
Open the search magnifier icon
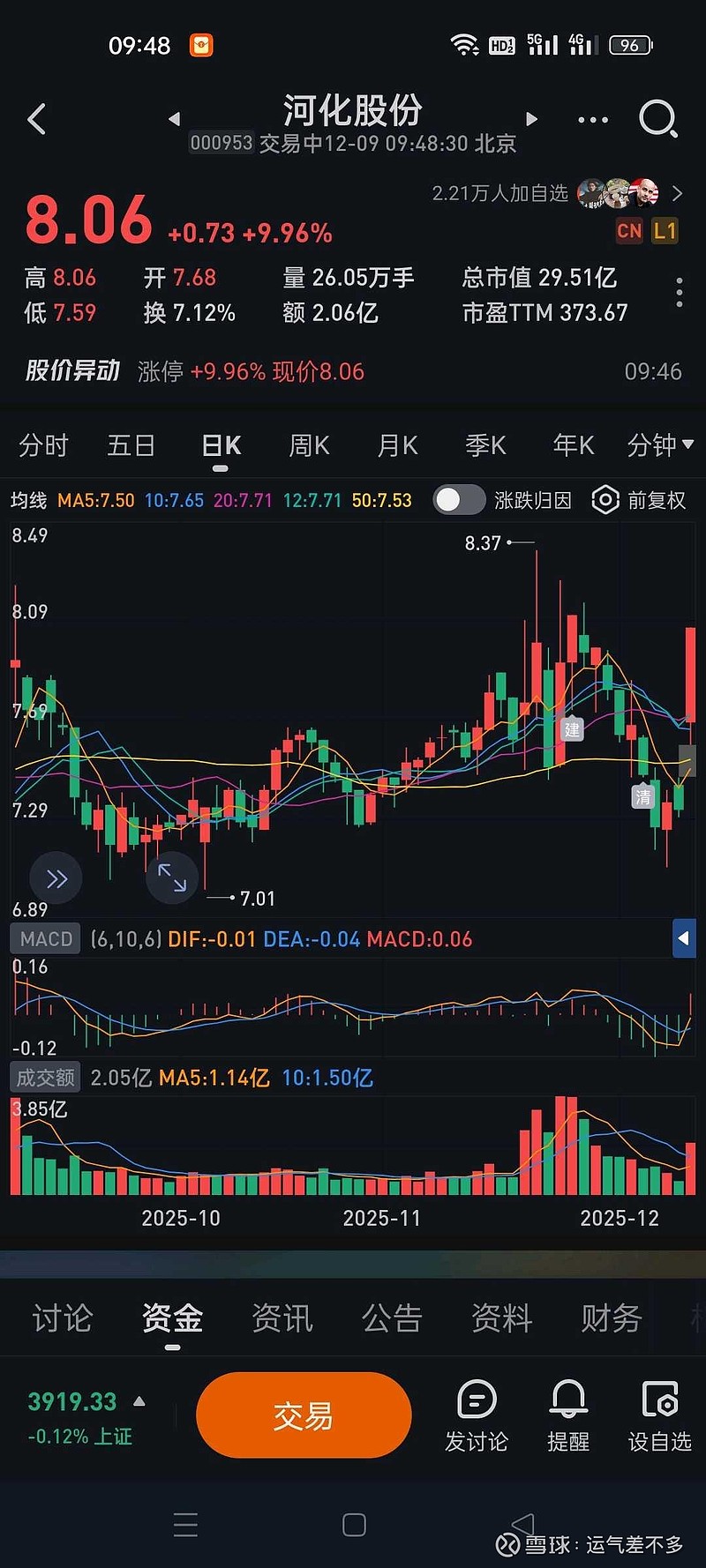(657, 119)
